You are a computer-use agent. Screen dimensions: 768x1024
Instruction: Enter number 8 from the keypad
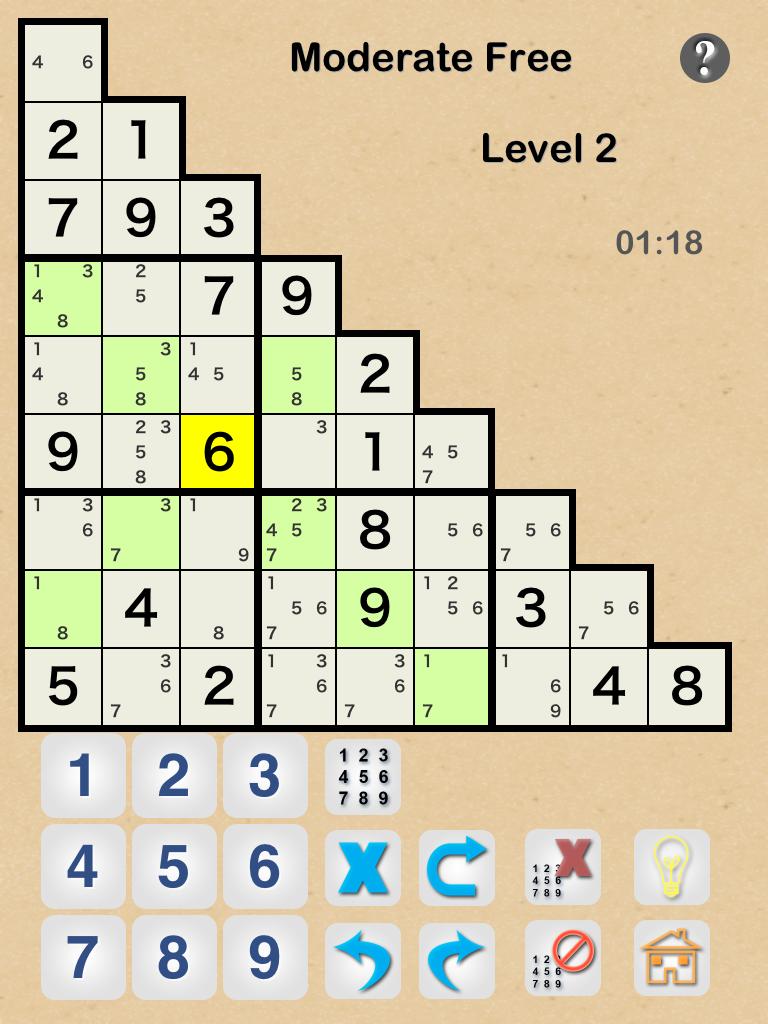(173, 958)
